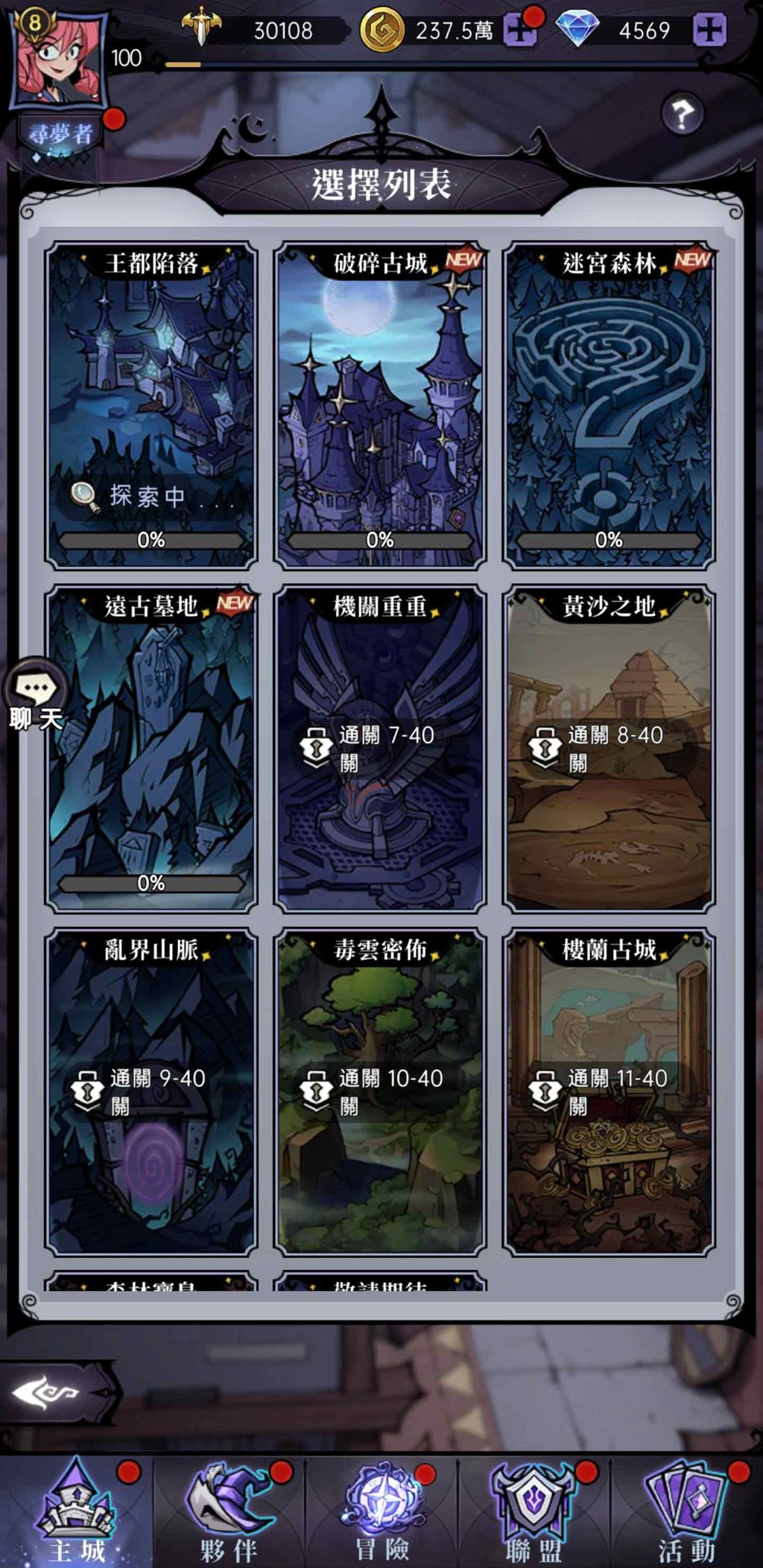This screenshot has width=763, height=1568.
Task: Tap the locked 機關重重 card
Action: point(380,749)
